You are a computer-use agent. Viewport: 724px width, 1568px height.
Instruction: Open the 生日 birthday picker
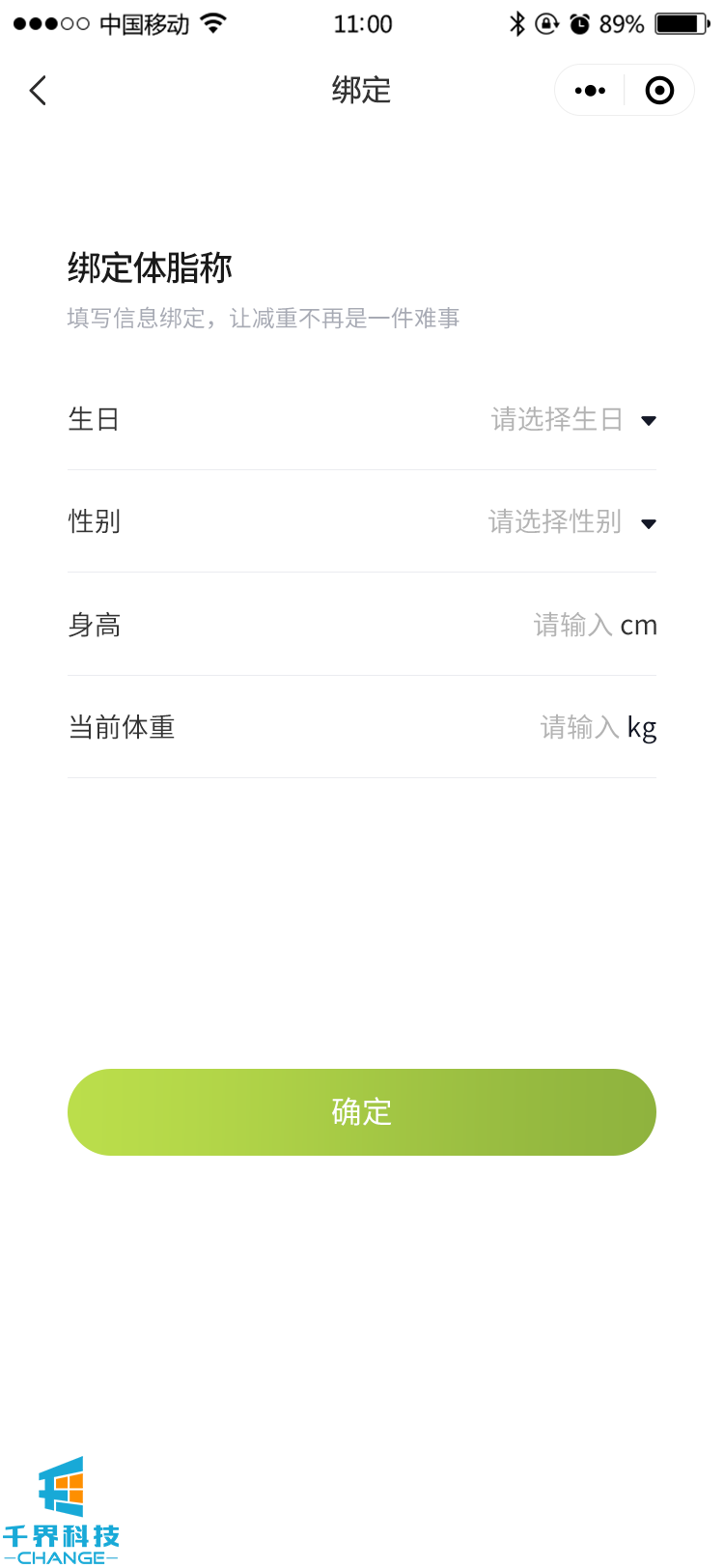571,420
